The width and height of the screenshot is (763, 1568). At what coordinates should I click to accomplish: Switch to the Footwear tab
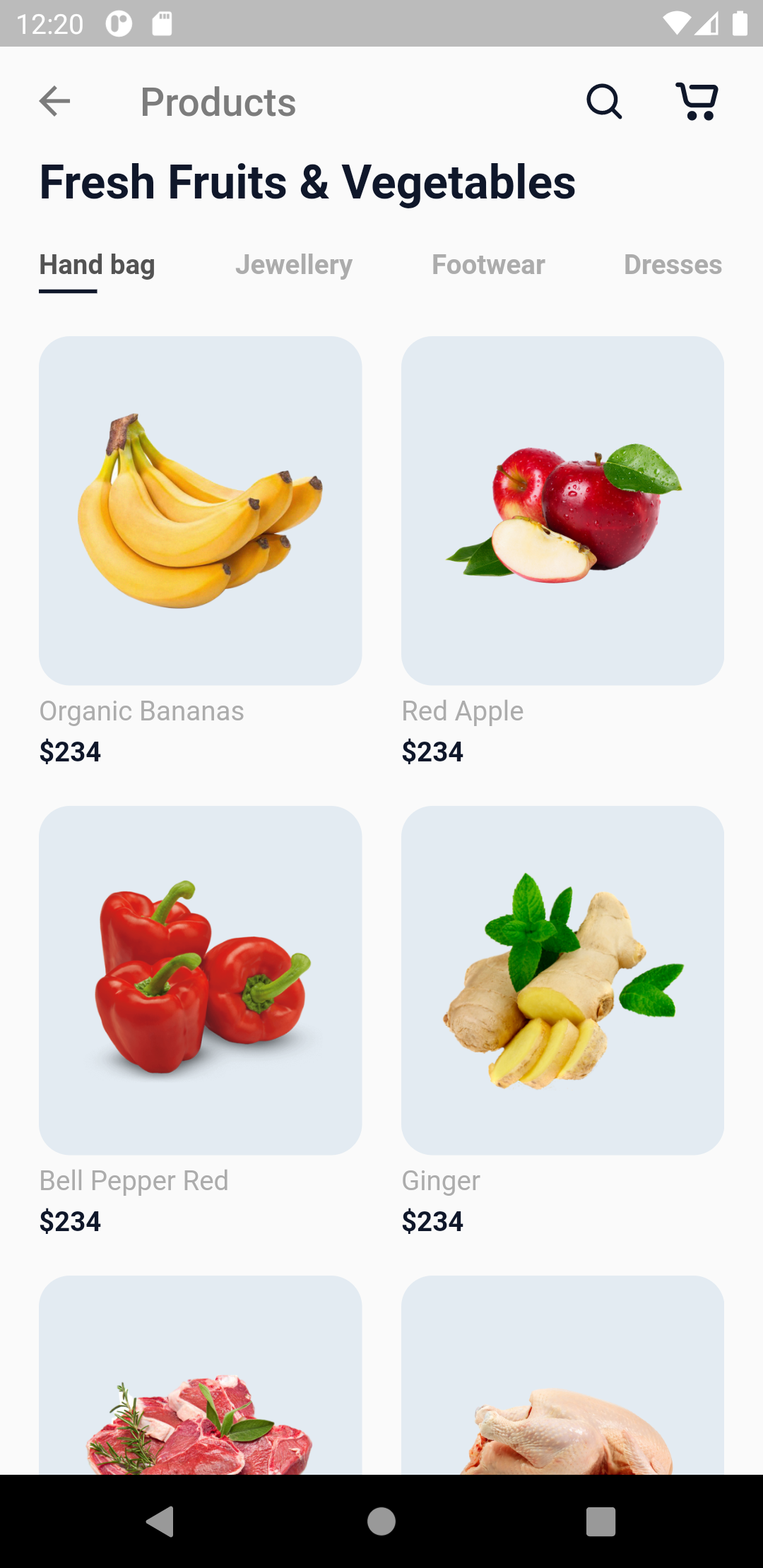click(487, 265)
